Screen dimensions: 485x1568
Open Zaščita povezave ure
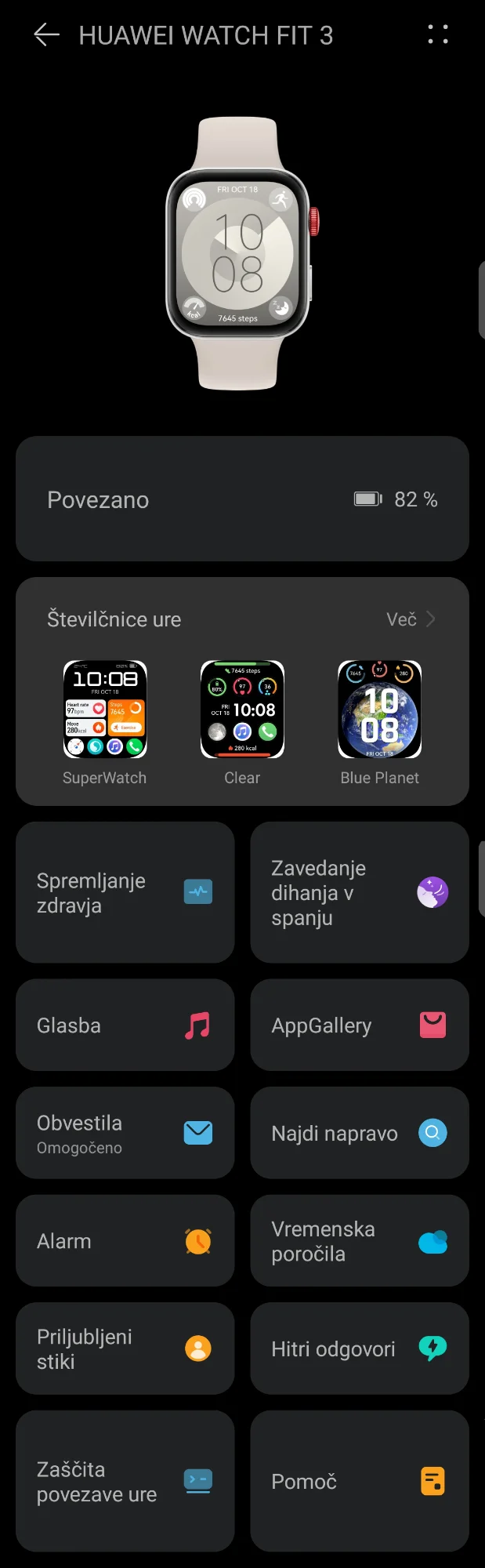125,1481
